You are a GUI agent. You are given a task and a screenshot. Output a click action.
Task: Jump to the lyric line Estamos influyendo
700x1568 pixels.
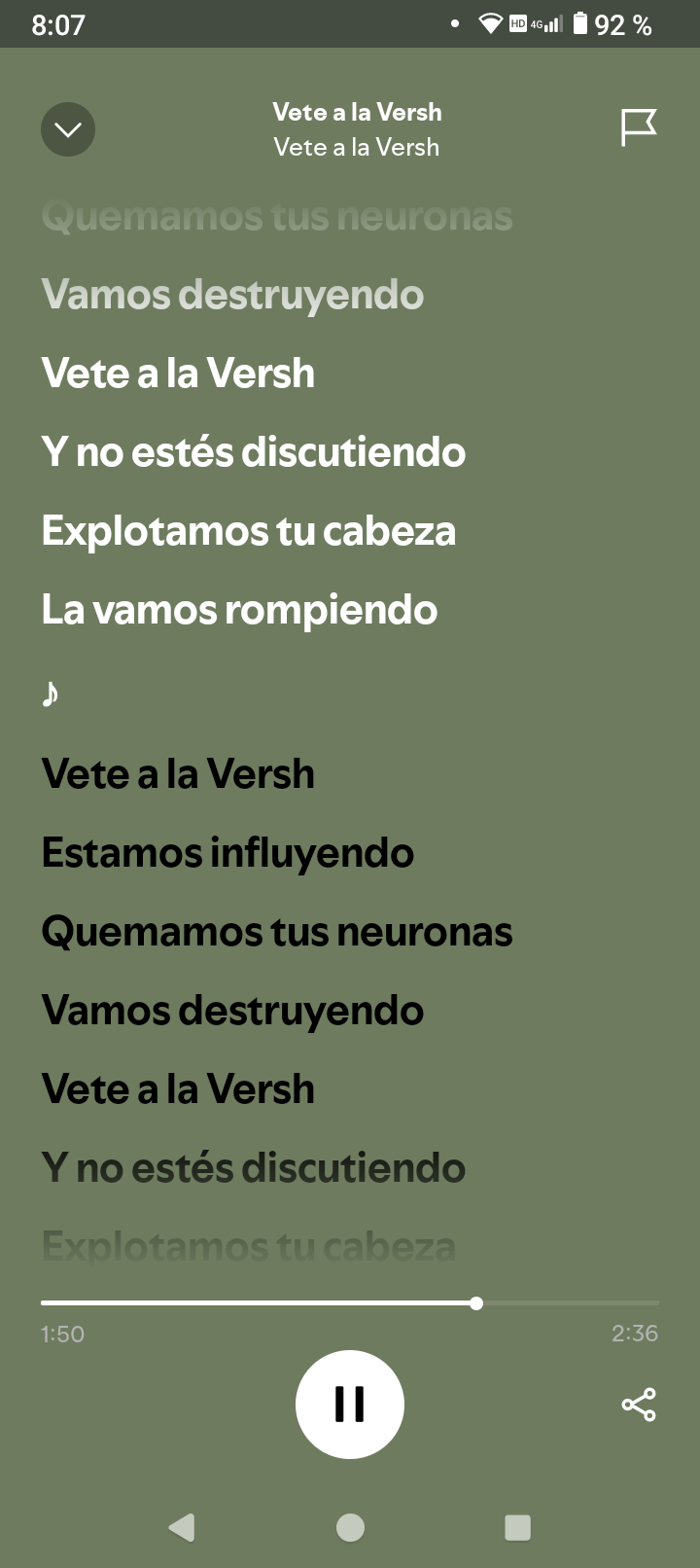click(x=227, y=853)
